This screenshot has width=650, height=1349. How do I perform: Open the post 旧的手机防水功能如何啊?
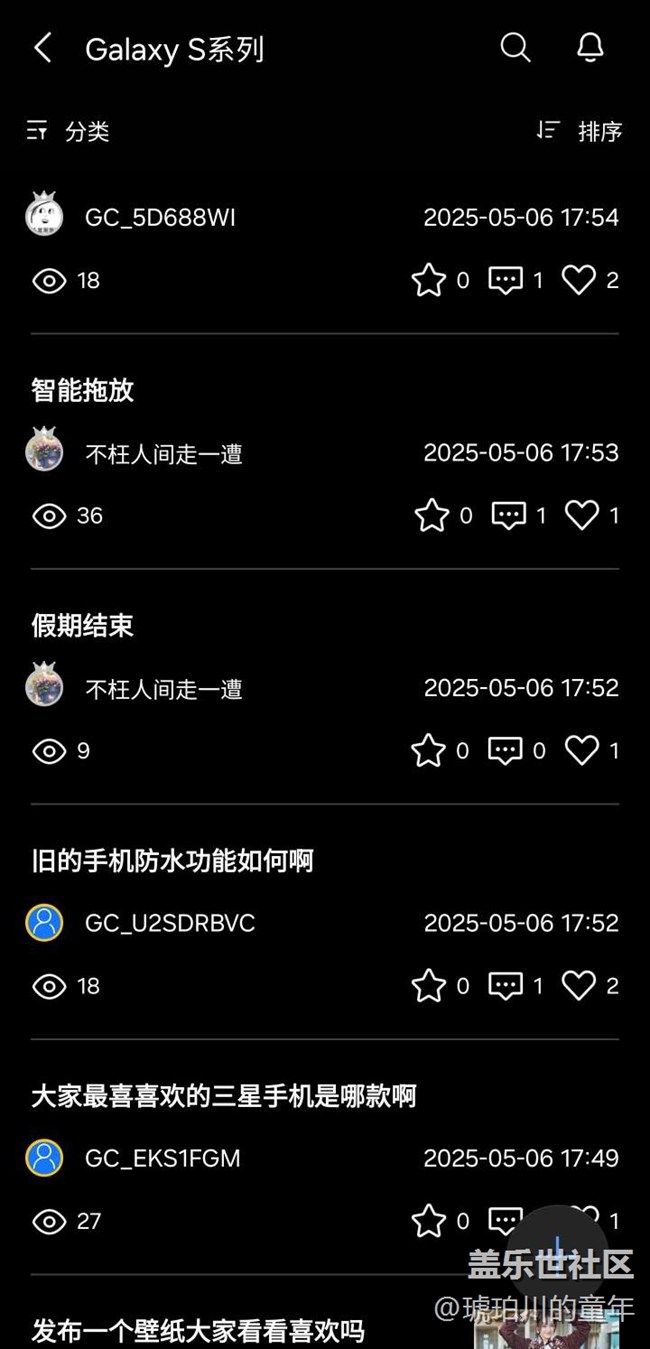173,861
